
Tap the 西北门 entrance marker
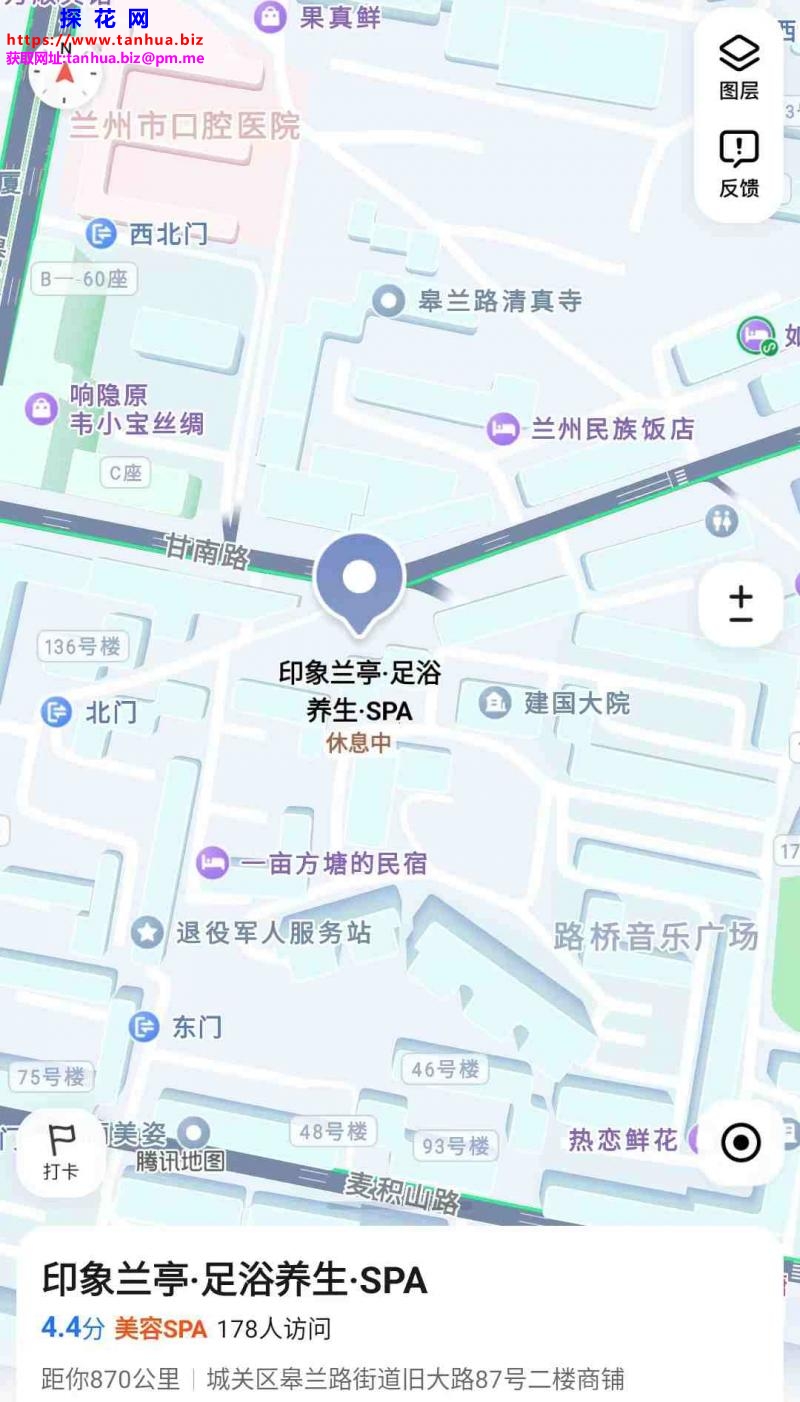click(x=100, y=234)
